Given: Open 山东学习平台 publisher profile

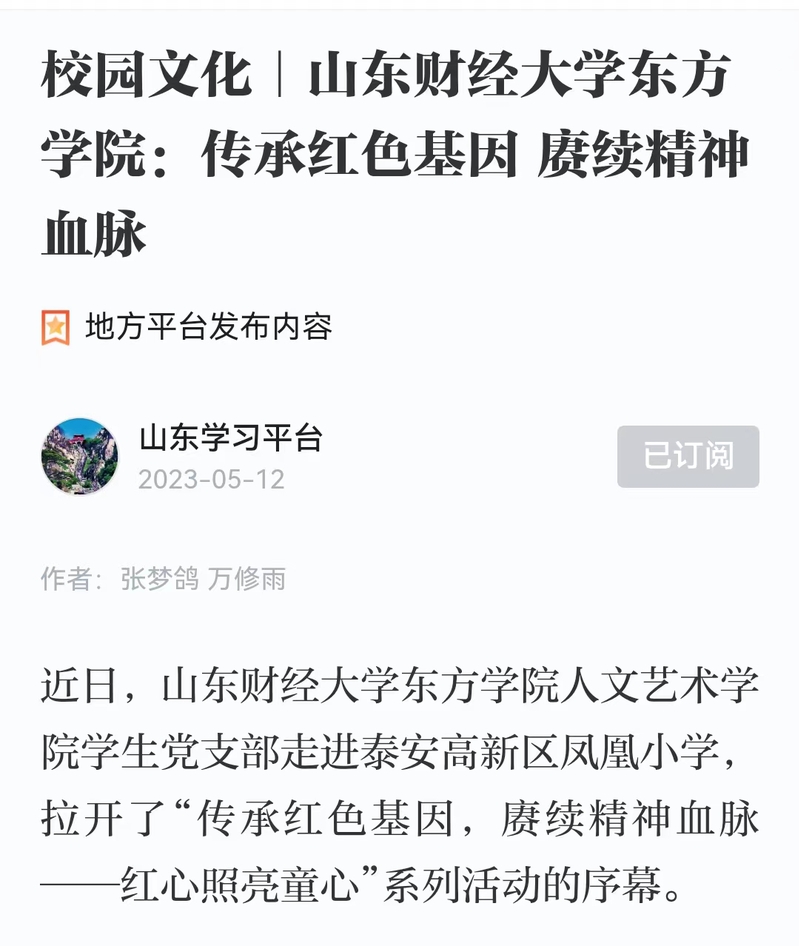Looking at the screenshot, I should coord(230,438).
